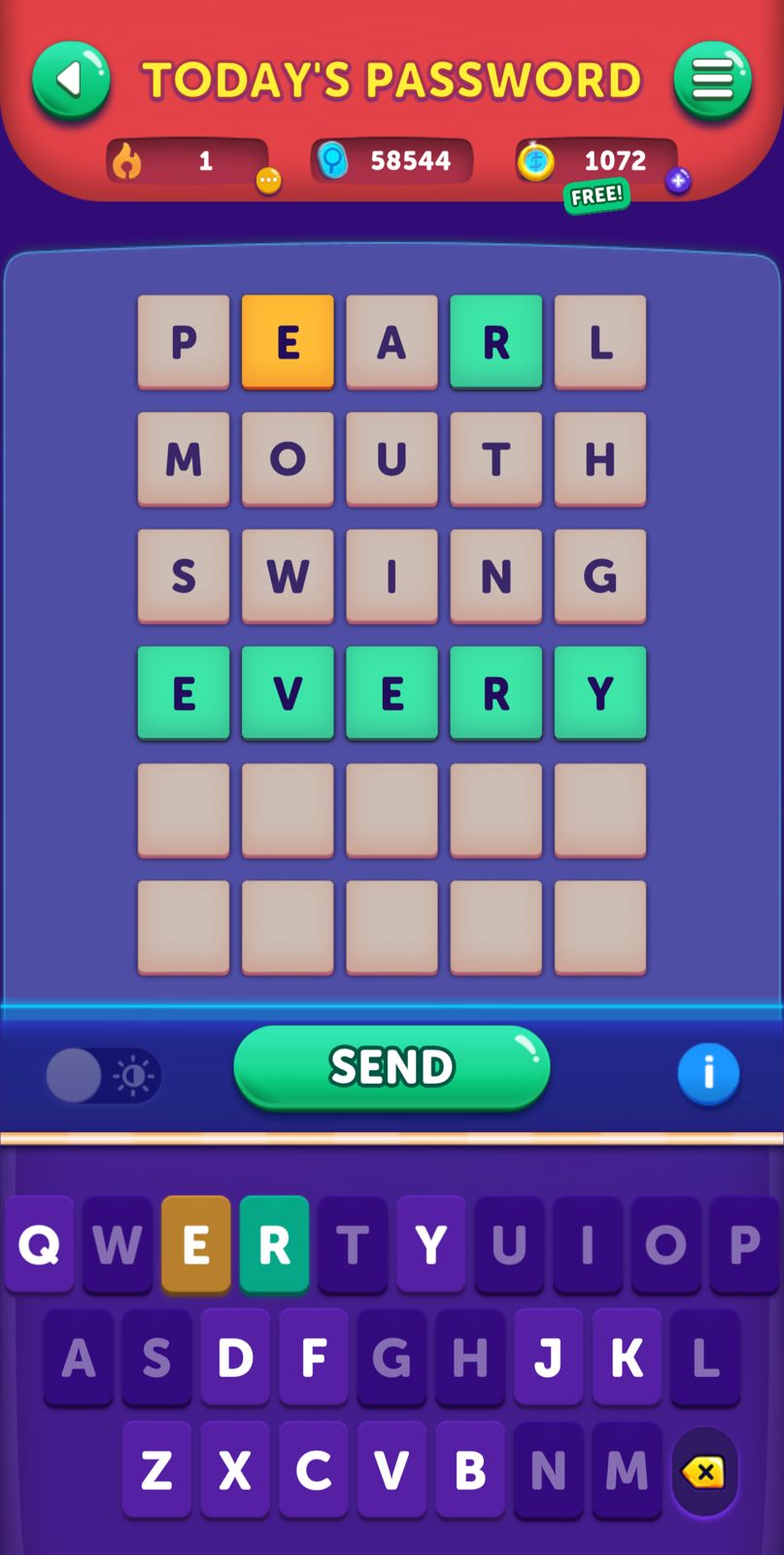The height and width of the screenshot is (1555, 784).
Task: Tap the green R key
Action: tap(274, 1244)
